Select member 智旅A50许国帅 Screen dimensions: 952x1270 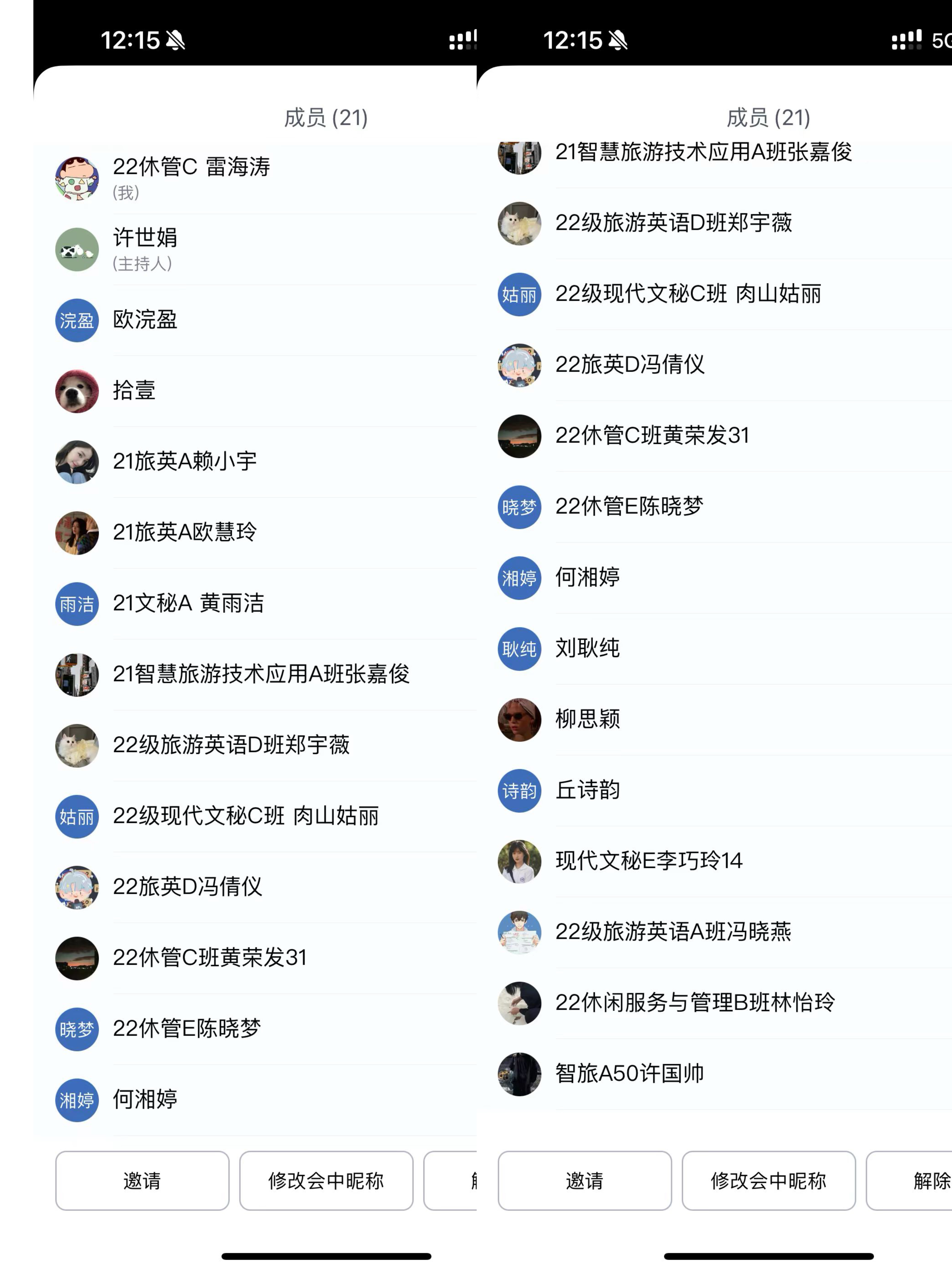tap(629, 1074)
